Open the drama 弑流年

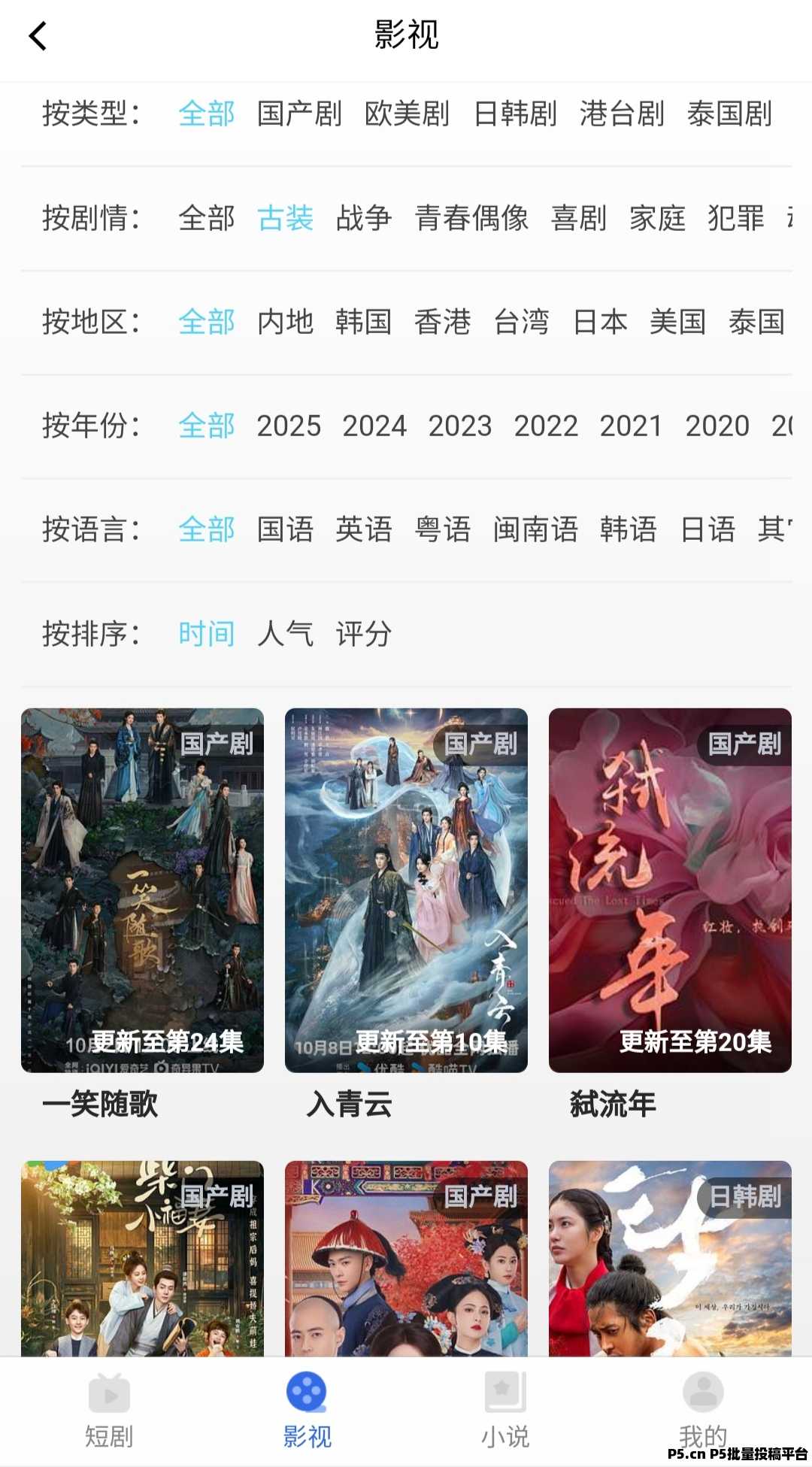(670, 890)
